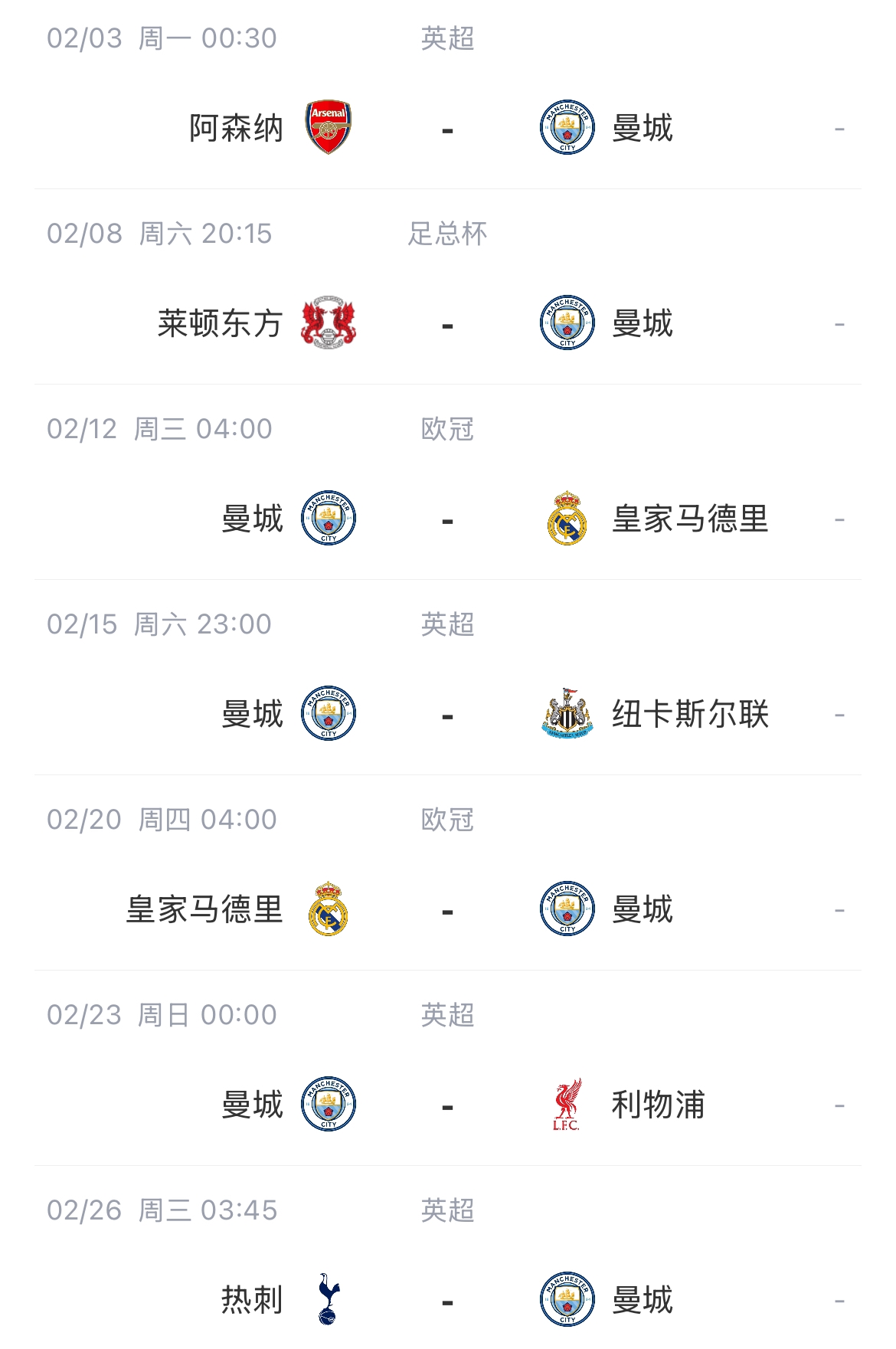View the 02/20 欧冠 match 皇家马德里 vs 曼城
This screenshot has height=1349, width=896.
point(447,910)
